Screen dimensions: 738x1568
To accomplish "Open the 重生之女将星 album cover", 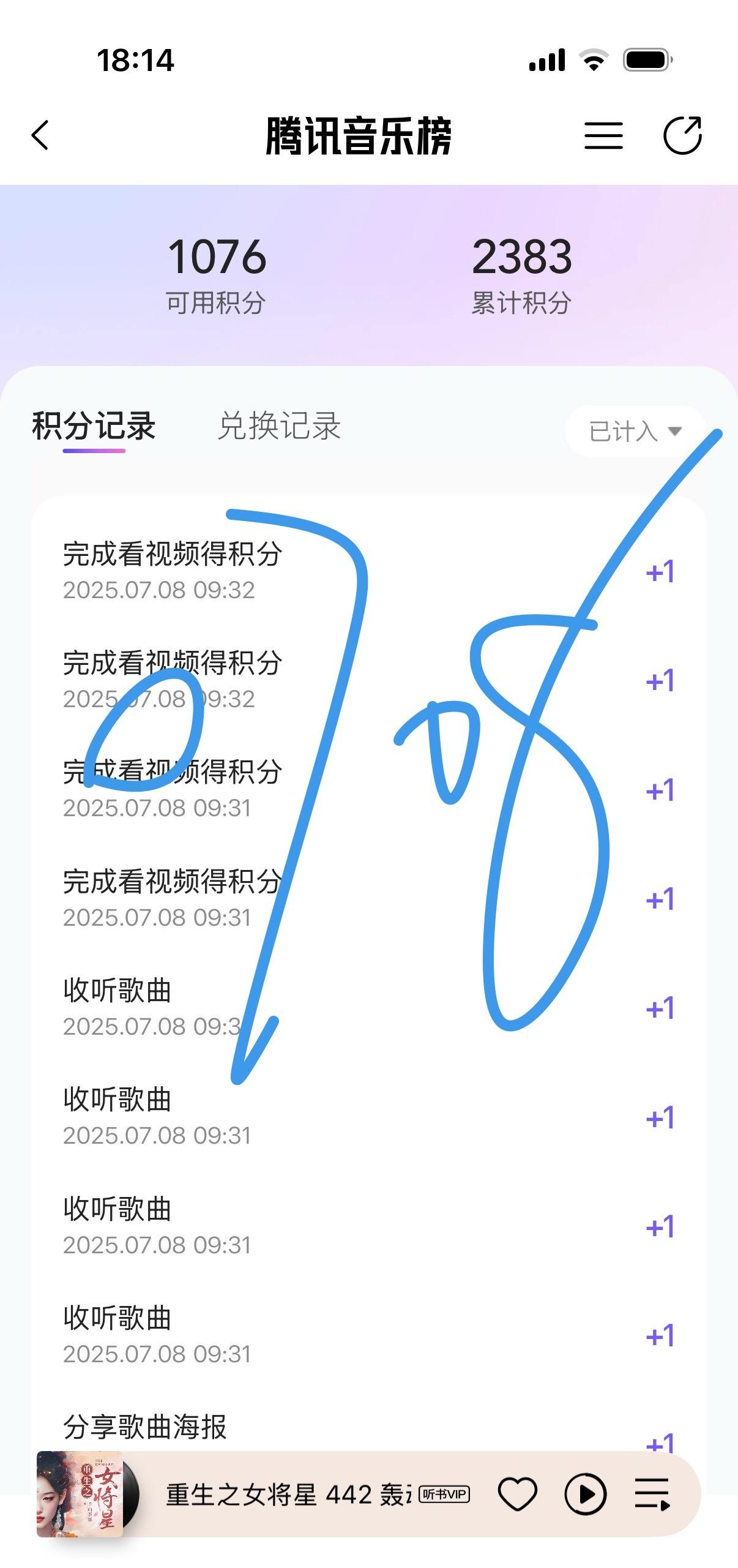I will click(80, 1494).
